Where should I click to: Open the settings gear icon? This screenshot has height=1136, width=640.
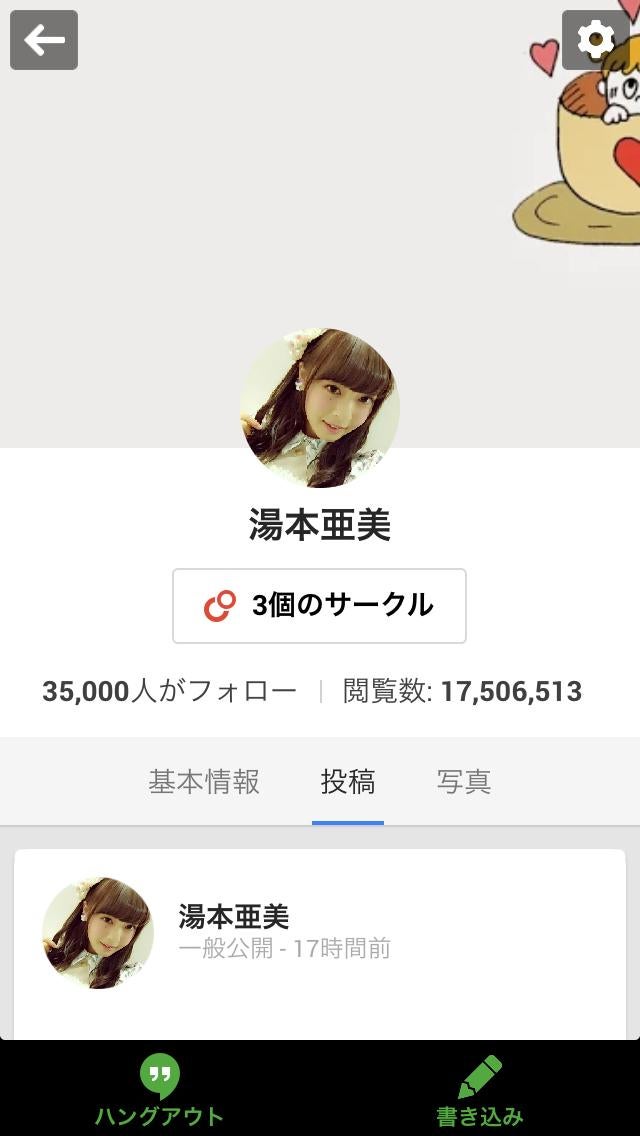[x=595, y=40]
